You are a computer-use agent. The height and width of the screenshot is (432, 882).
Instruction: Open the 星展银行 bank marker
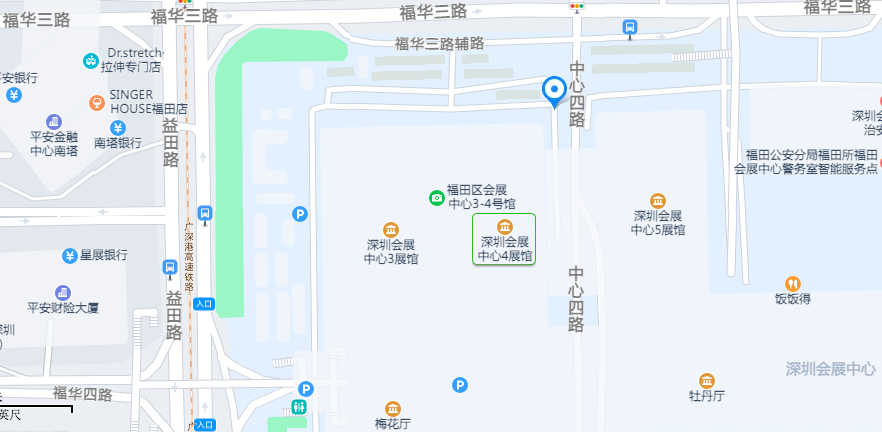coord(70,255)
